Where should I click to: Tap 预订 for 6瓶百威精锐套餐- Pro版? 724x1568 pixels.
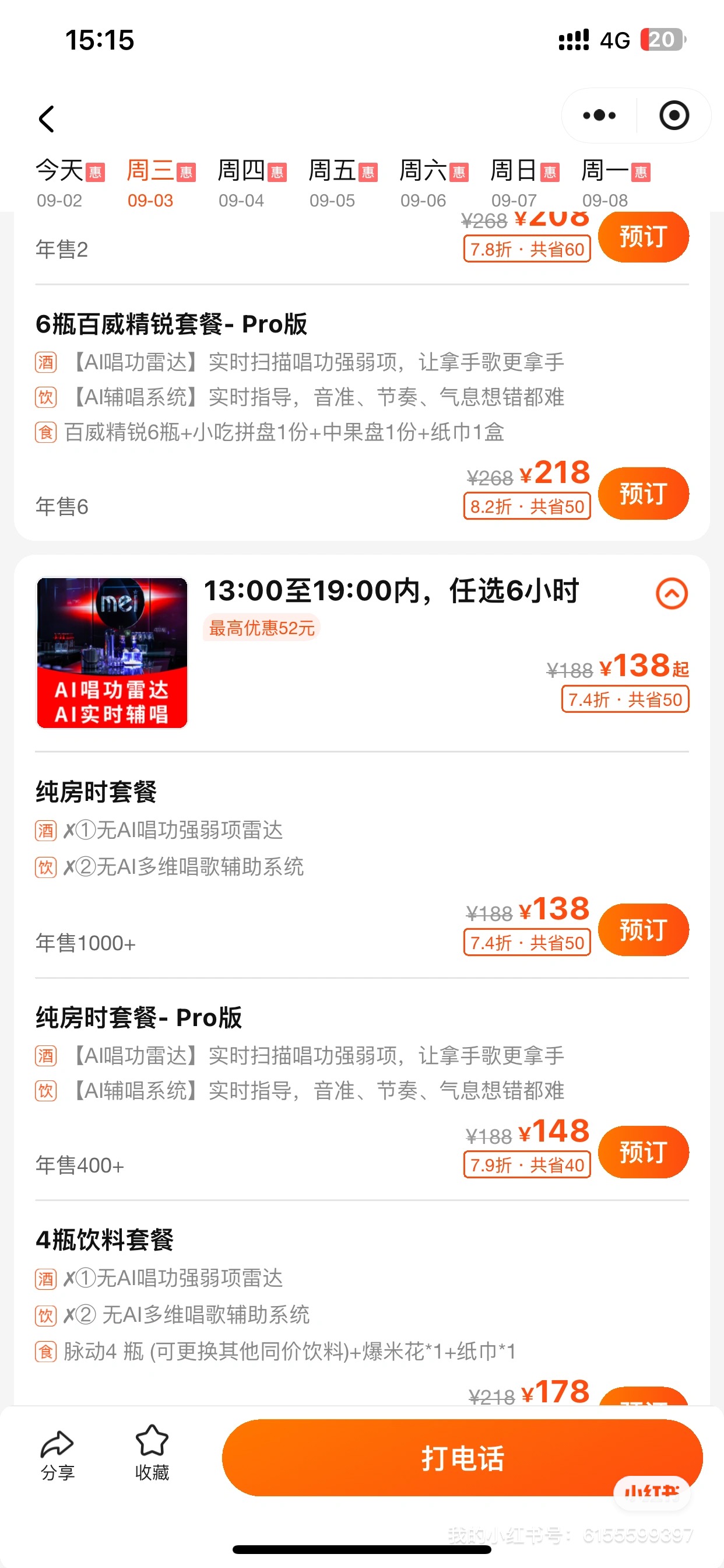(643, 494)
